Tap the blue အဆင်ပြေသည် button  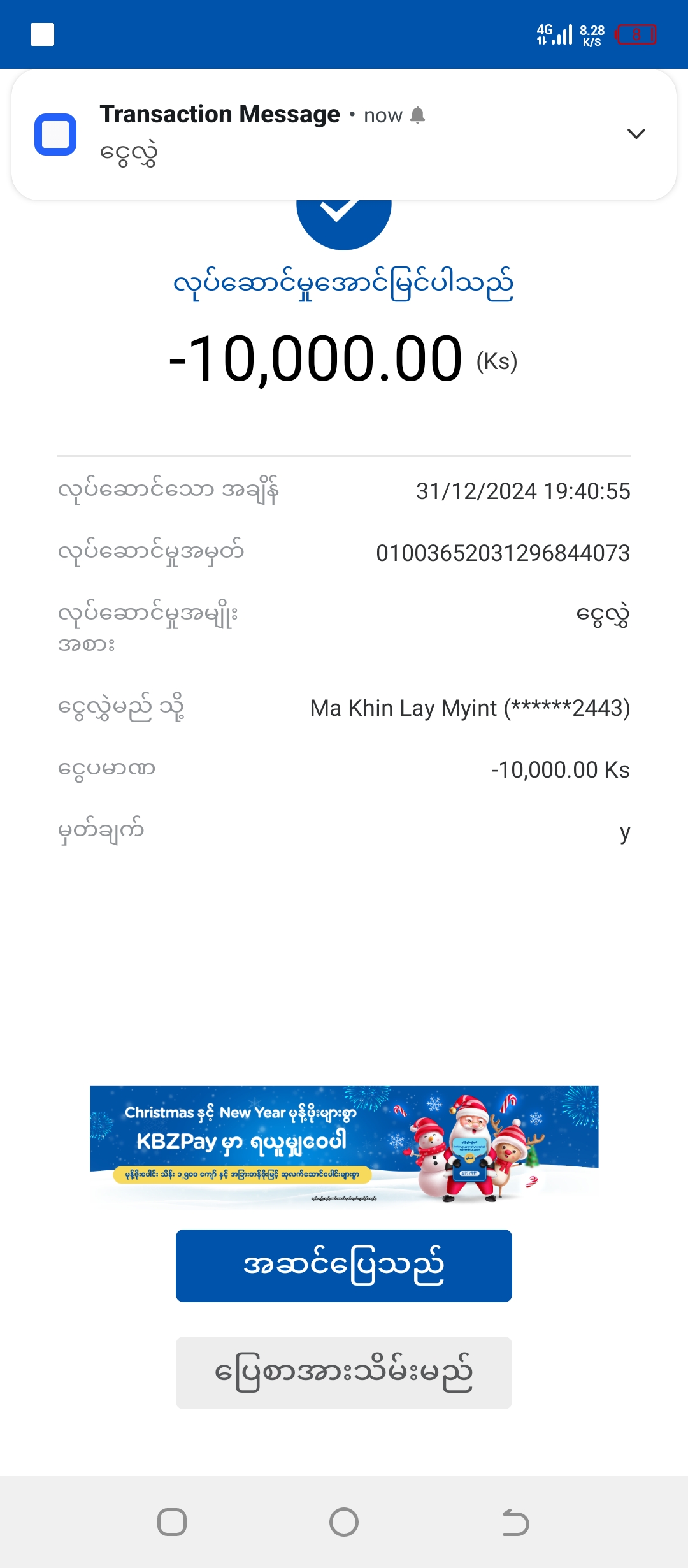coord(344,1265)
